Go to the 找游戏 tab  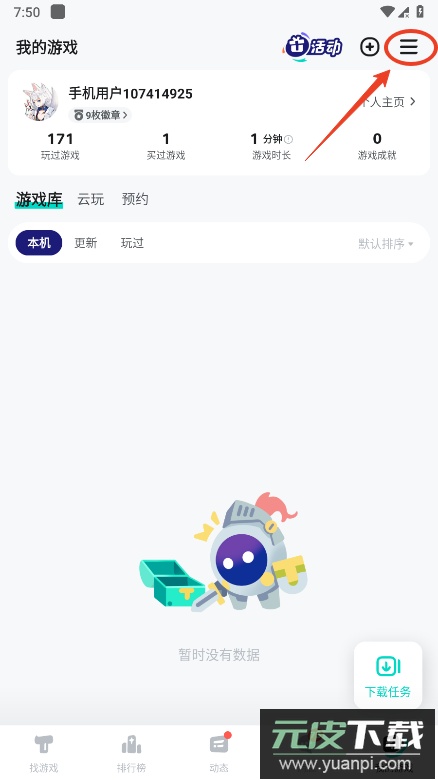click(44, 753)
